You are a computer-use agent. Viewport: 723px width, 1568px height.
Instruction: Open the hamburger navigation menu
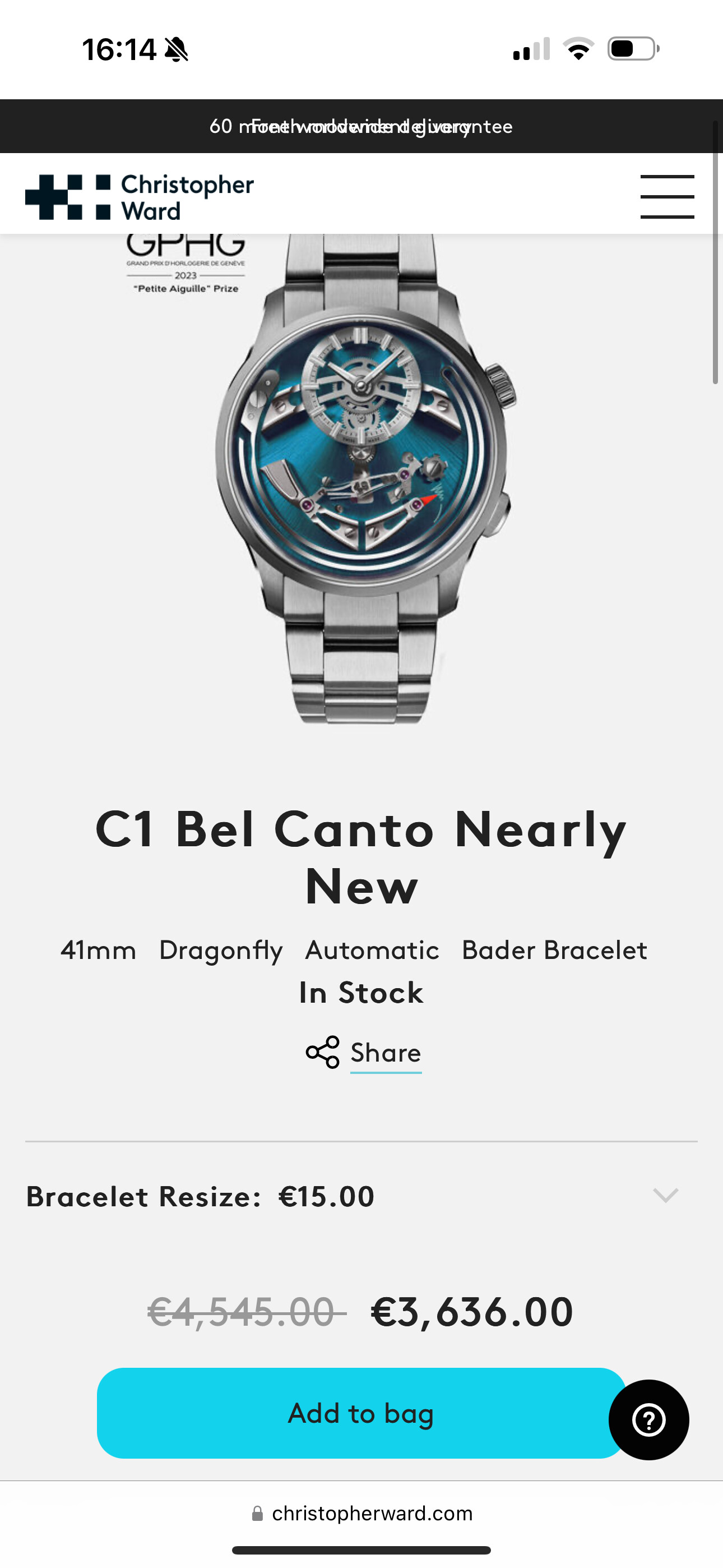pos(667,196)
